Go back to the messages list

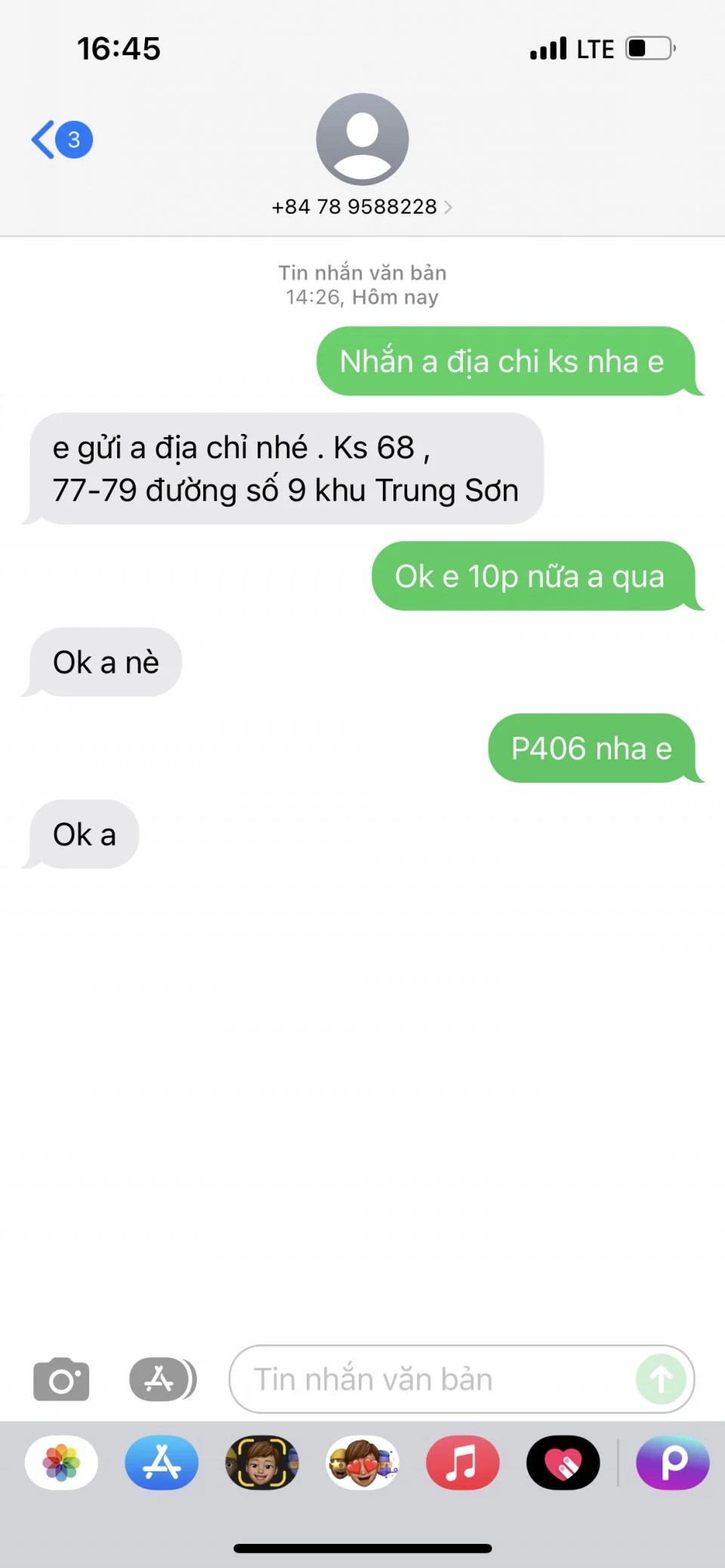click(60, 140)
